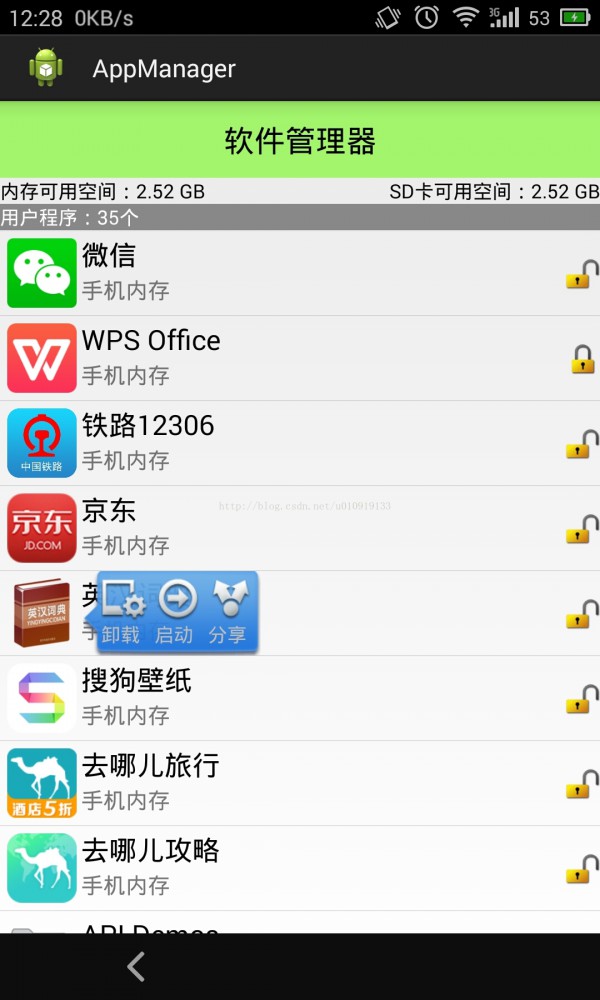Select the 铁路12306 row

280,443
